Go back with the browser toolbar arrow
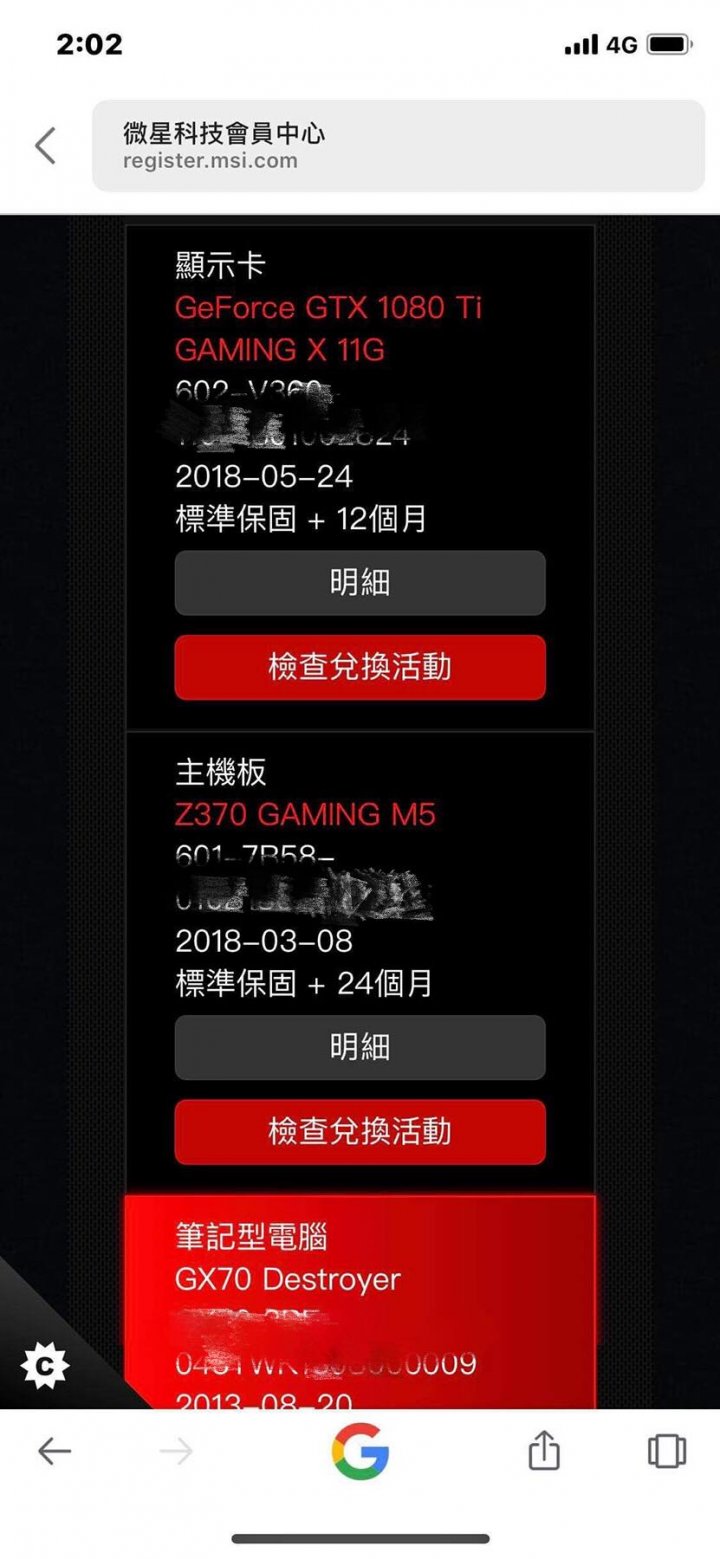 [x=54, y=1451]
